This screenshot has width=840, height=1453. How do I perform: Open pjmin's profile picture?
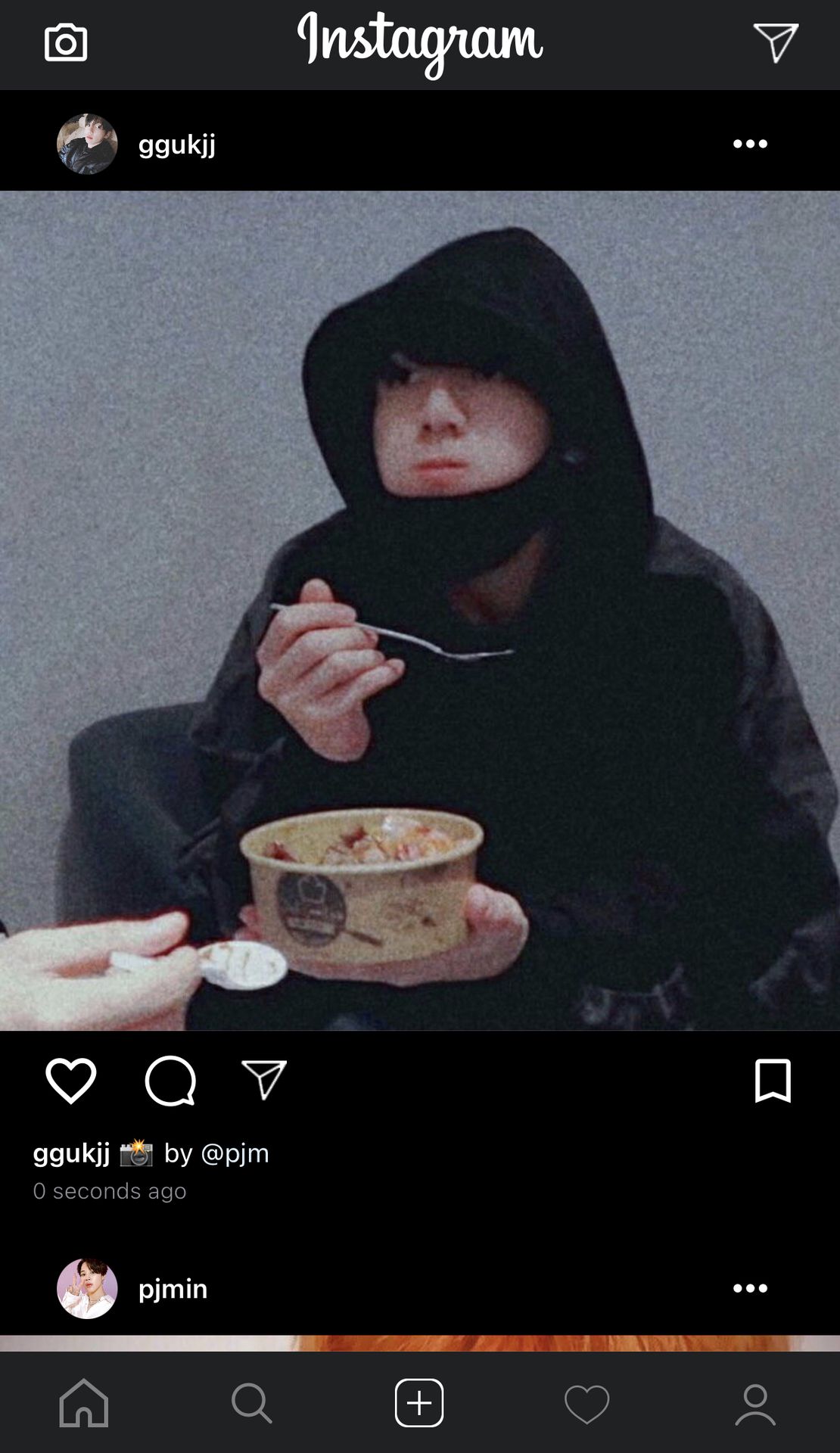(x=87, y=1288)
